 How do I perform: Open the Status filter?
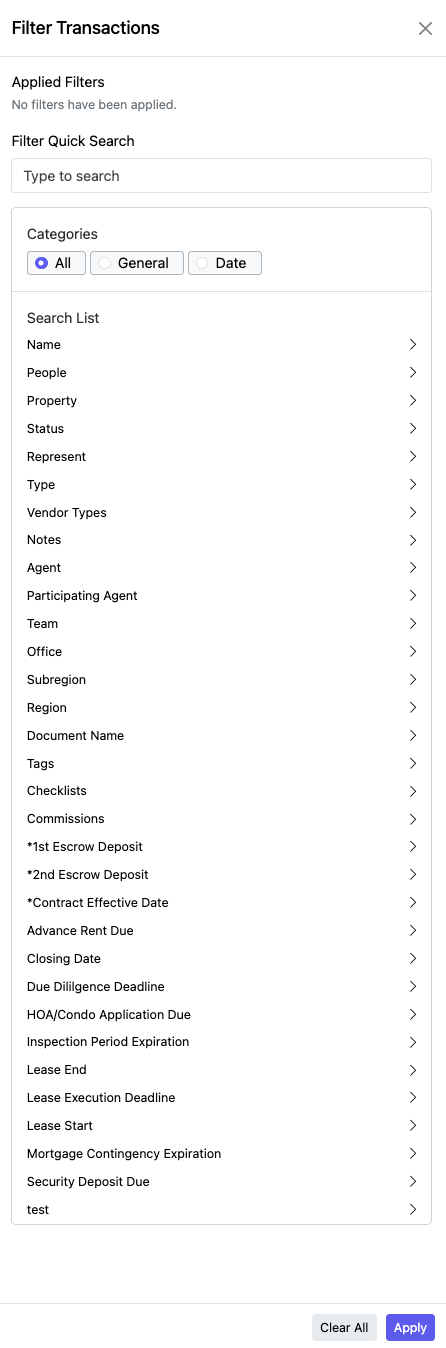(221, 428)
